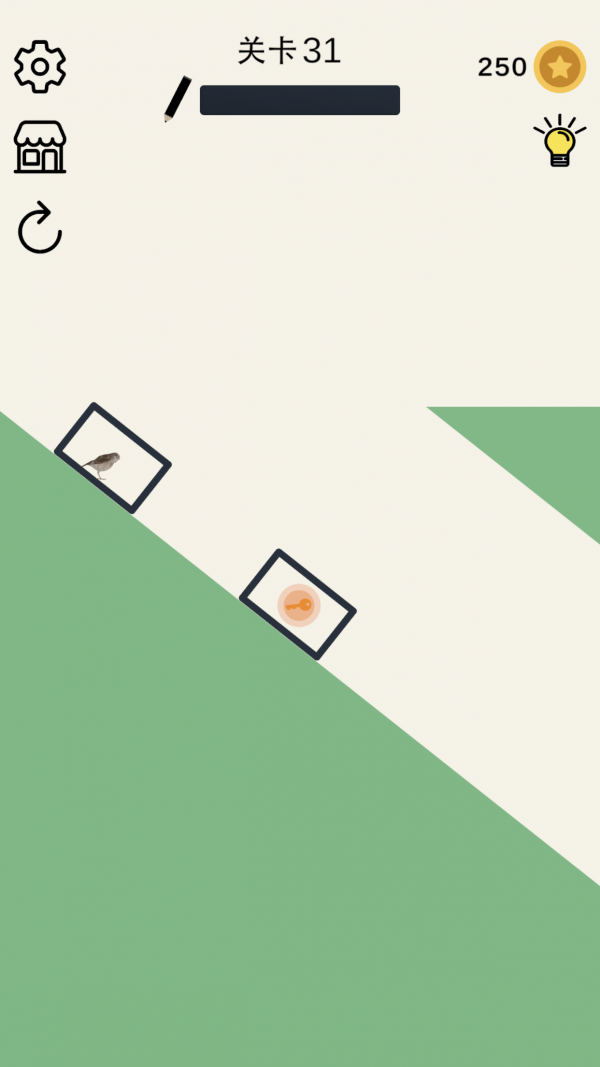Tap the gold star coin
The height and width of the screenshot is (1067, 600).
coord(559,67)
